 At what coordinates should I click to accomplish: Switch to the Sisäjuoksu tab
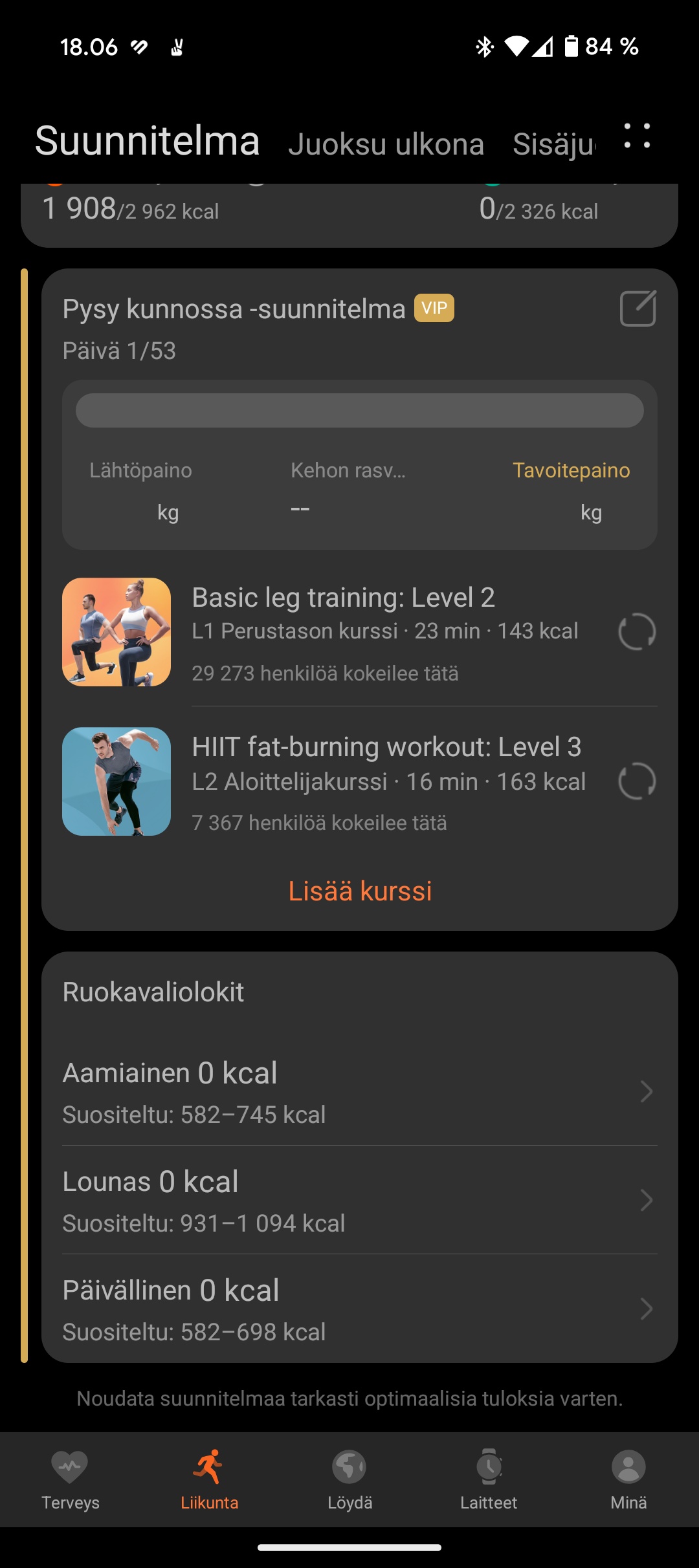tap(554, 144)
